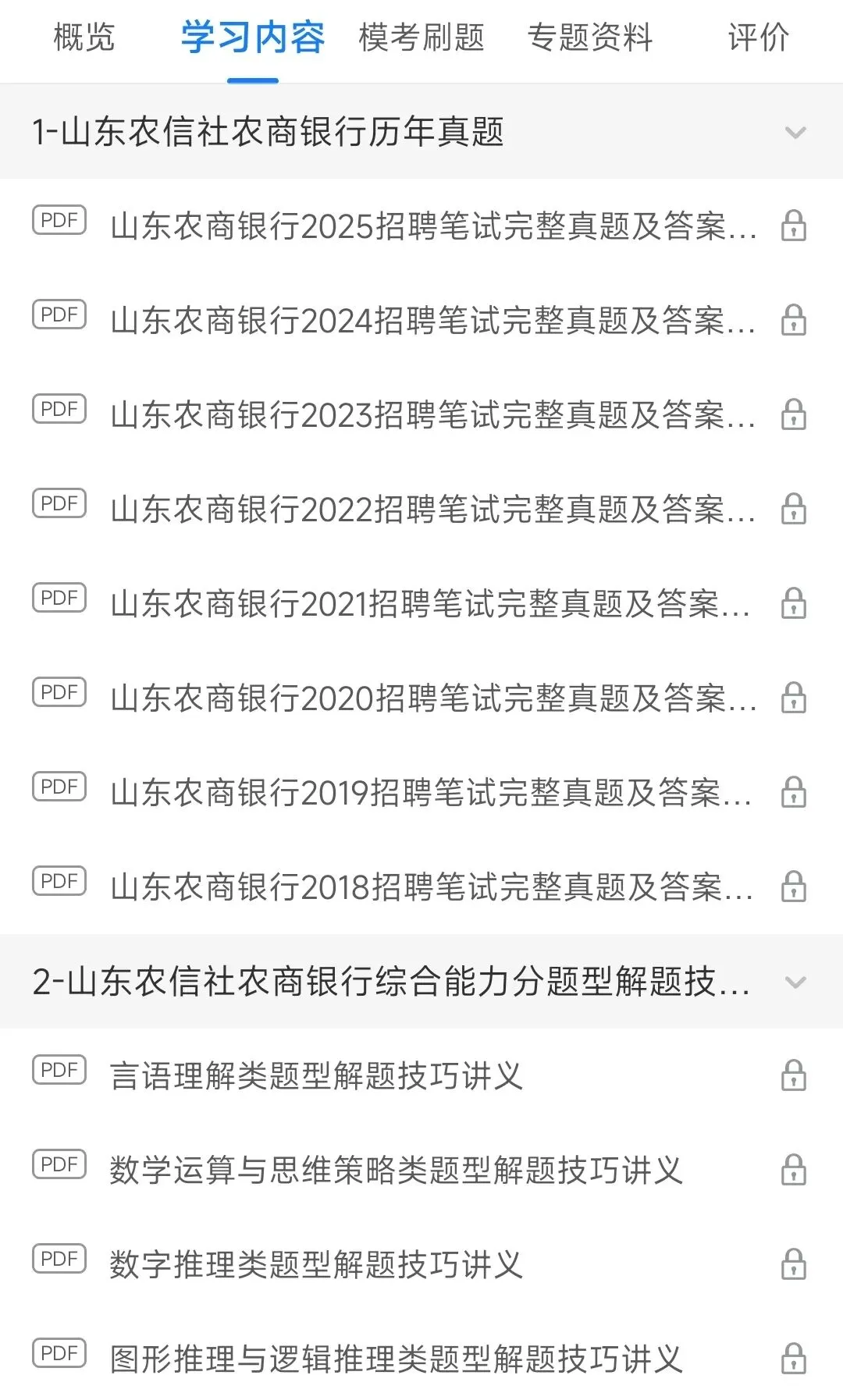This screenshot has height=1400, width=843.
Task: Open 数学运算与思维策略类题型解题技巧讲义
Action: [x=396, y=1171]
